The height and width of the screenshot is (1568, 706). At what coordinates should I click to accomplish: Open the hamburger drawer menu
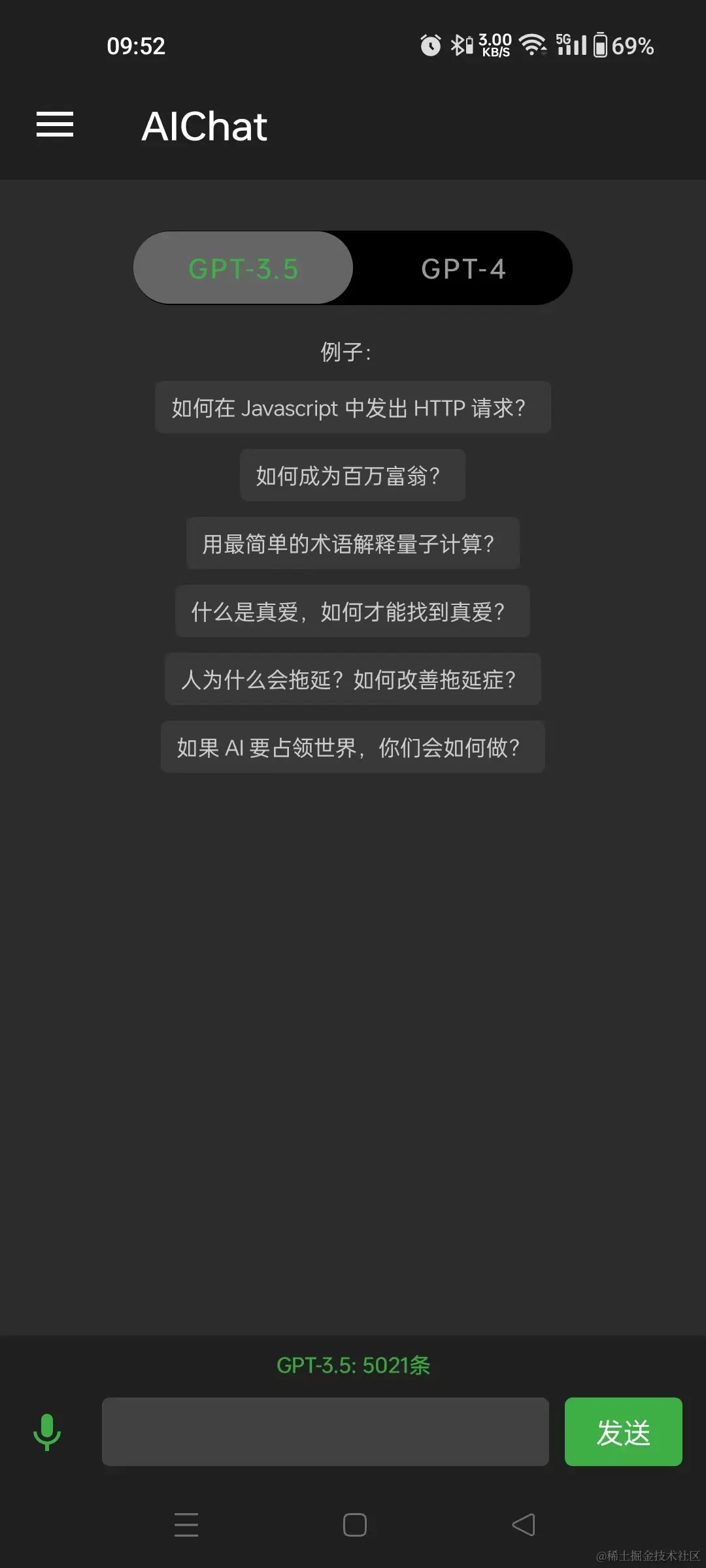[55, 125]
